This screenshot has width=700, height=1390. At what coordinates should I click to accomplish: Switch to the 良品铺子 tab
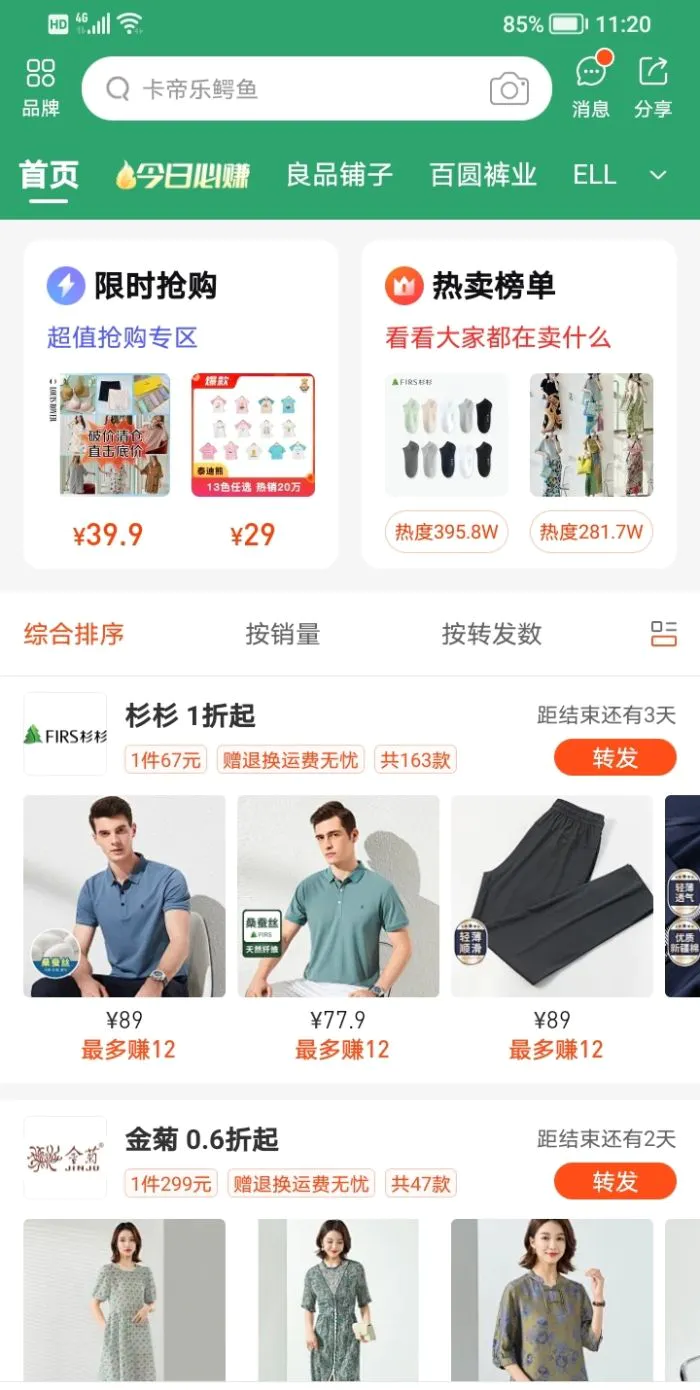click(x=340, y=175)
